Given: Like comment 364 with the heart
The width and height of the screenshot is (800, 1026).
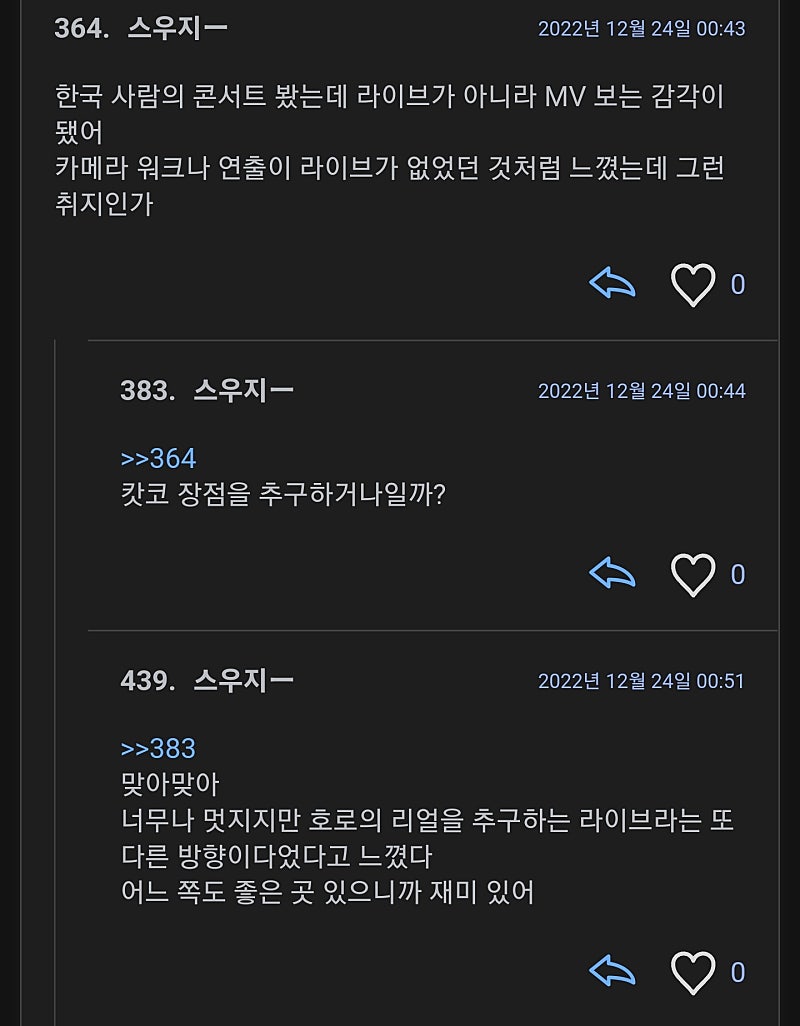Looking at the screenshot, I should [693, 284].
